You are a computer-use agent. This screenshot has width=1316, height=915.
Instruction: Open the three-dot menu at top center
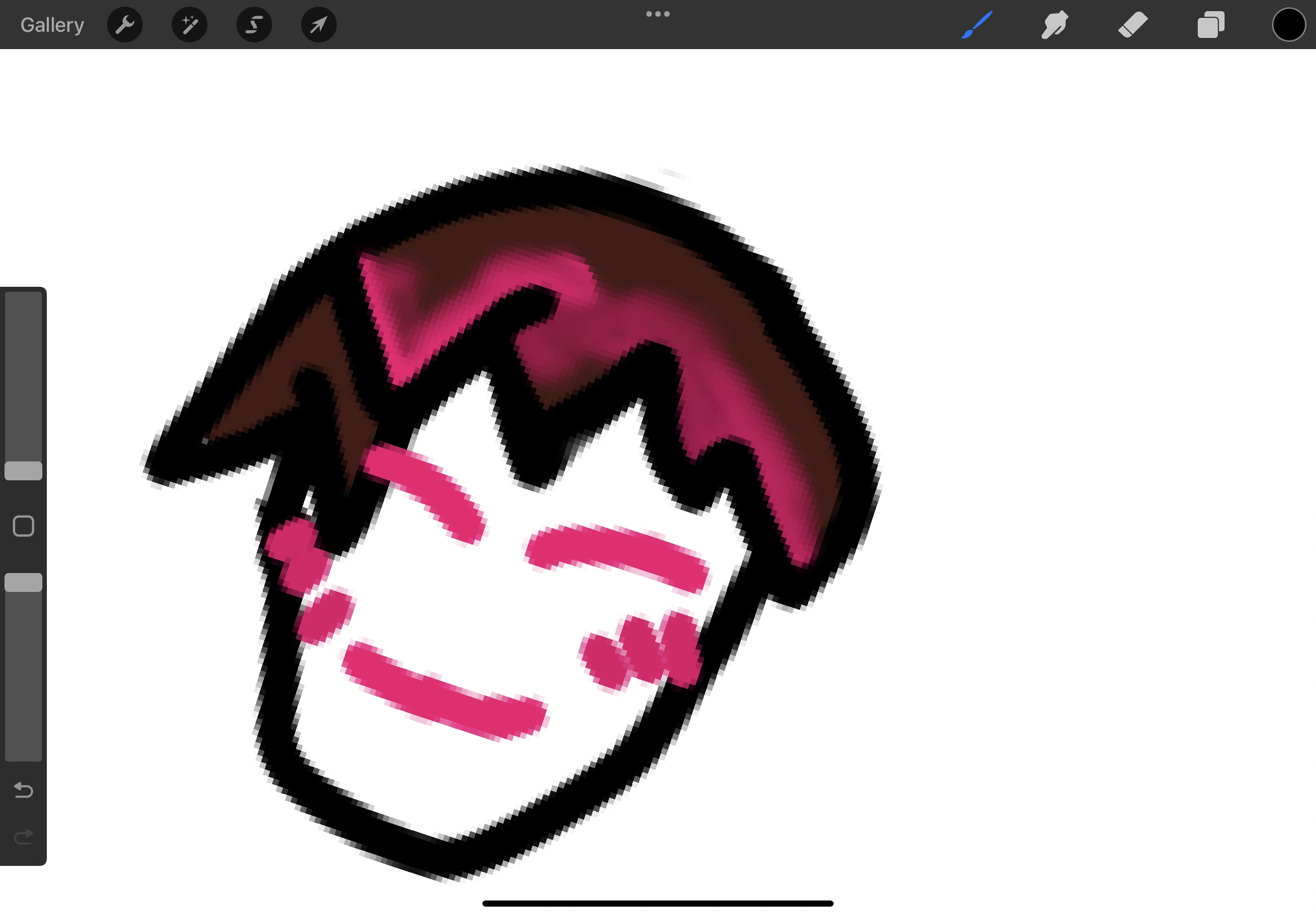coord(657,15)
